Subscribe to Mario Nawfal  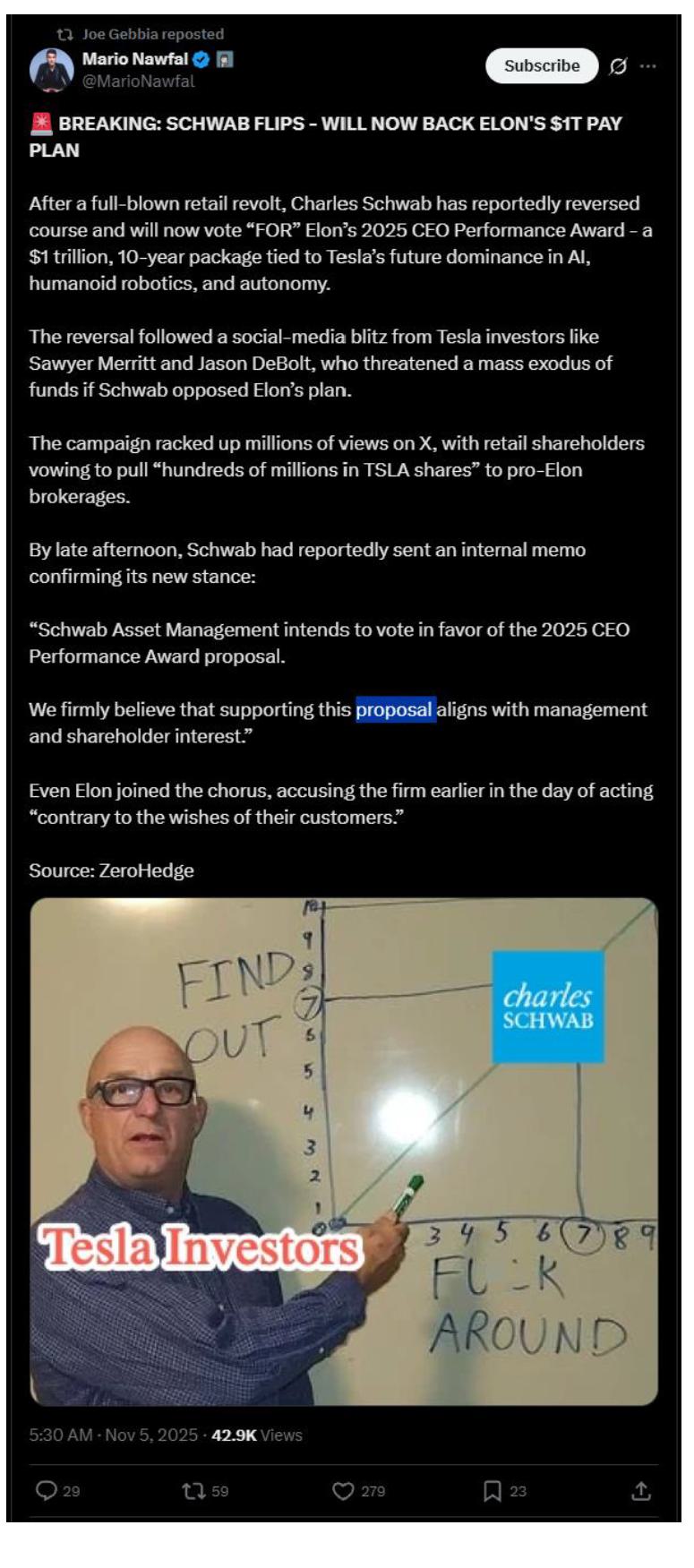541,65
